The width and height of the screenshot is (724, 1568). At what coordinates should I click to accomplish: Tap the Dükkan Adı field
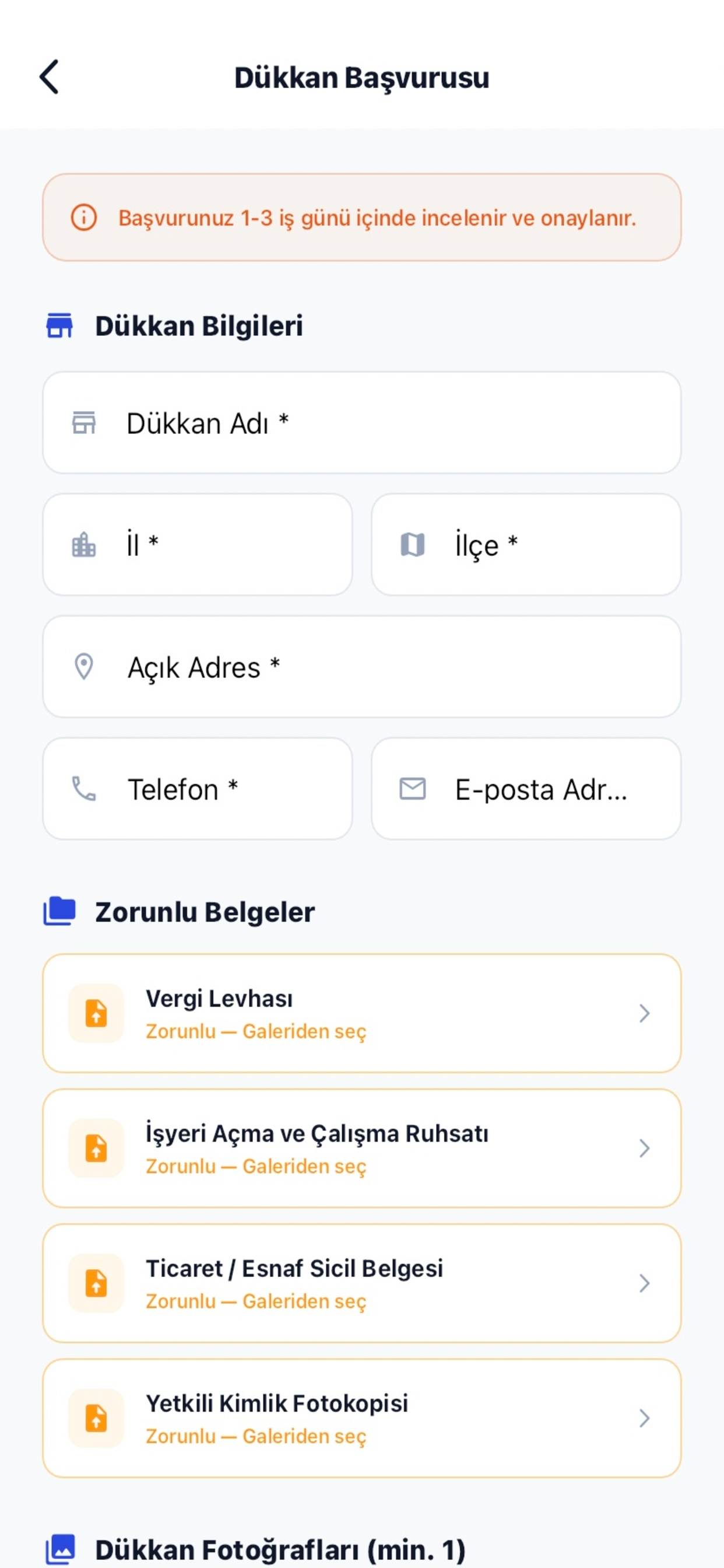point(361,422)
